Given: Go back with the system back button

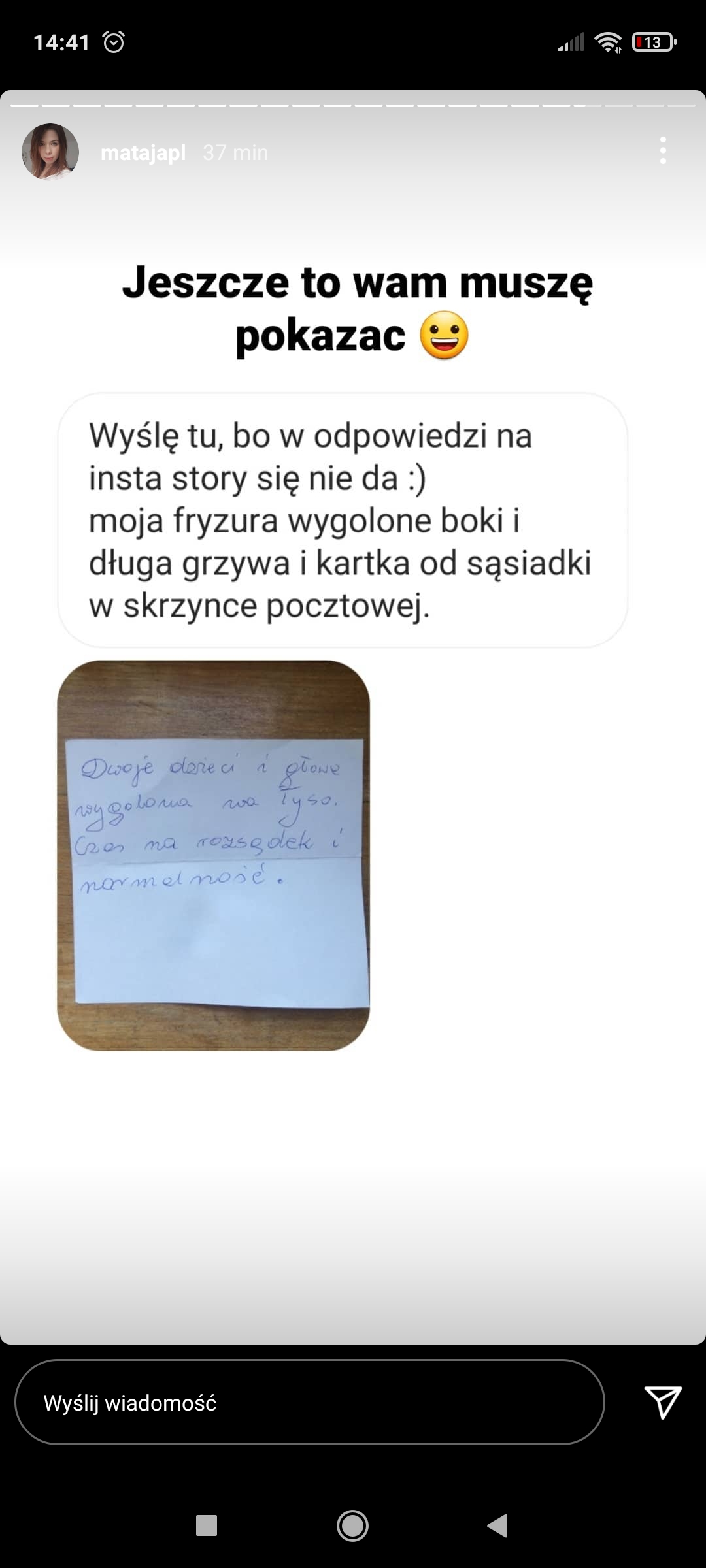Looking at the screenshot, I should [498, 1526].
